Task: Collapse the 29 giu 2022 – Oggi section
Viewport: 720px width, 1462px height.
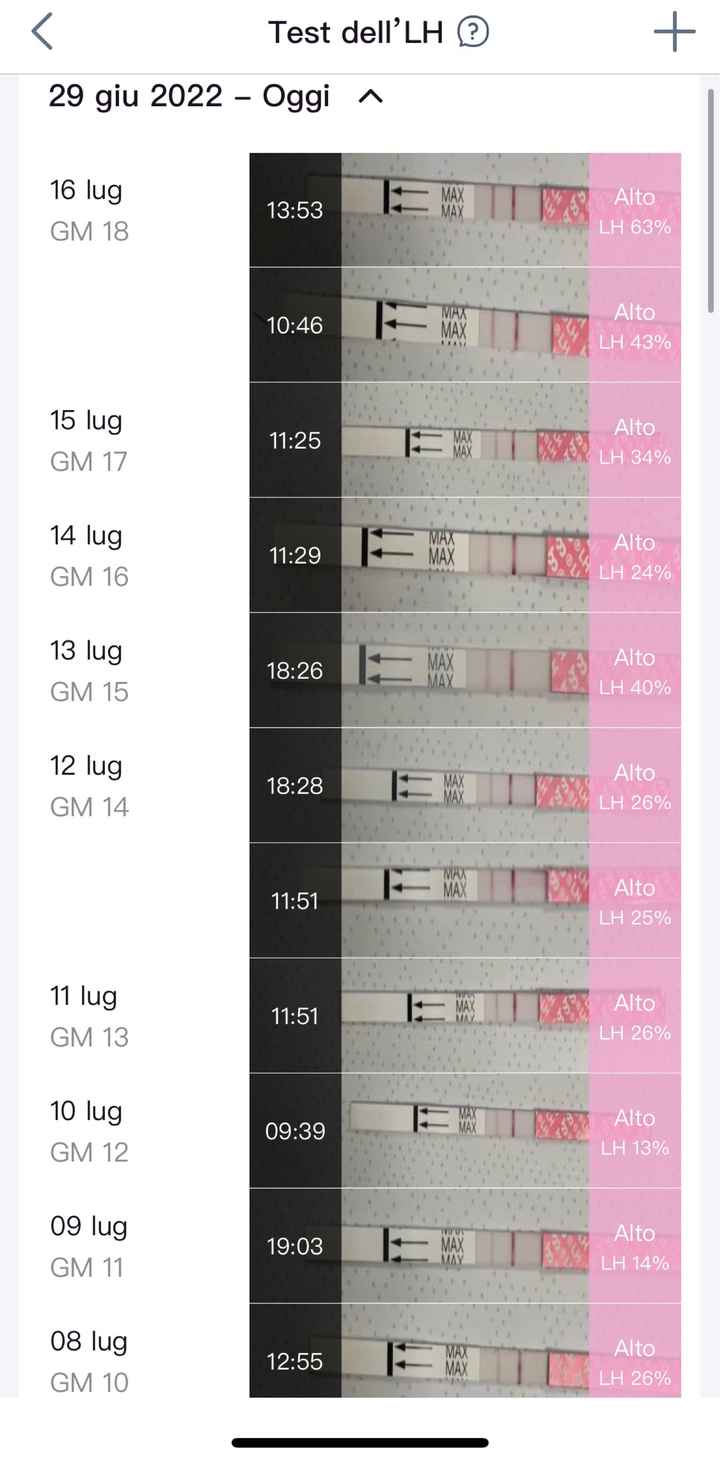Action: pos(370,97)
